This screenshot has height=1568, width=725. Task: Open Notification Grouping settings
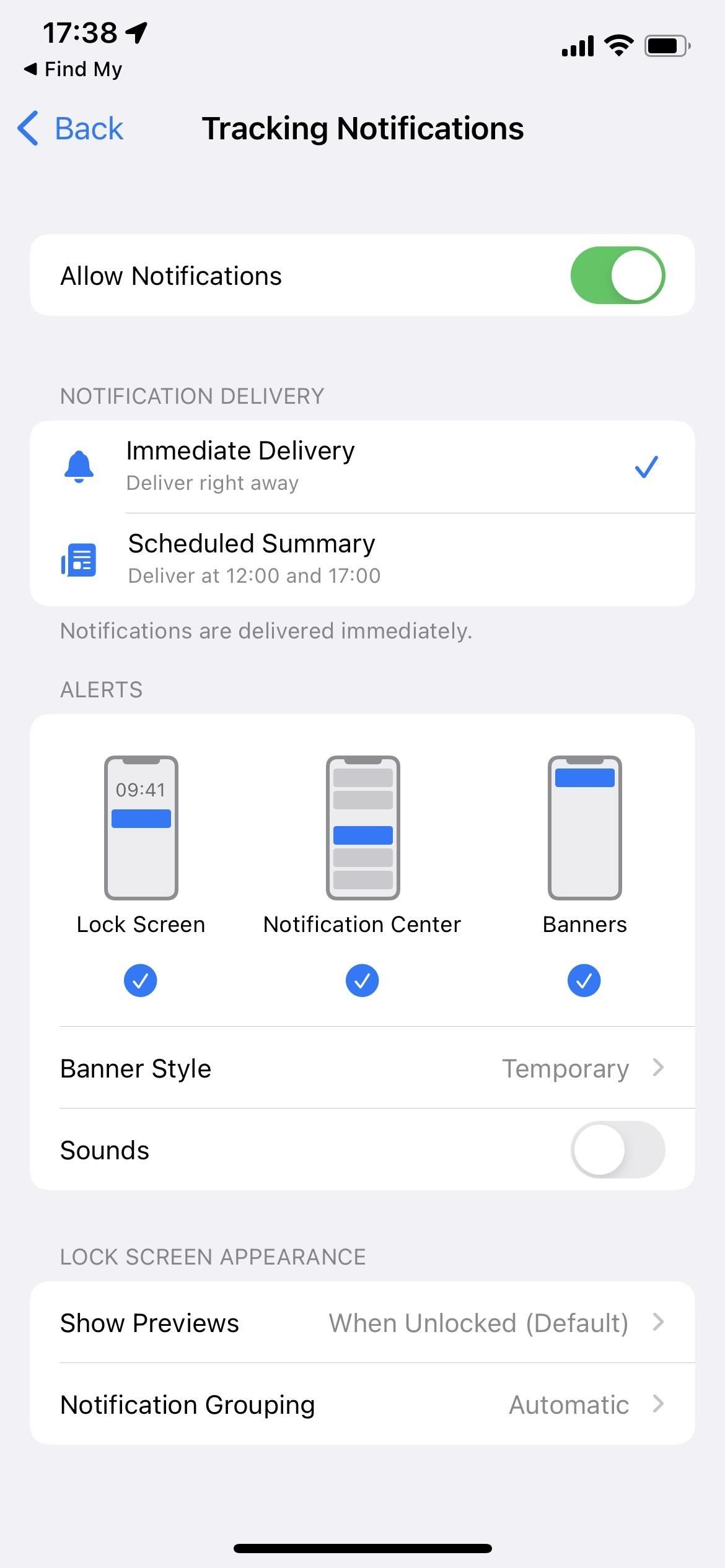362,1405
